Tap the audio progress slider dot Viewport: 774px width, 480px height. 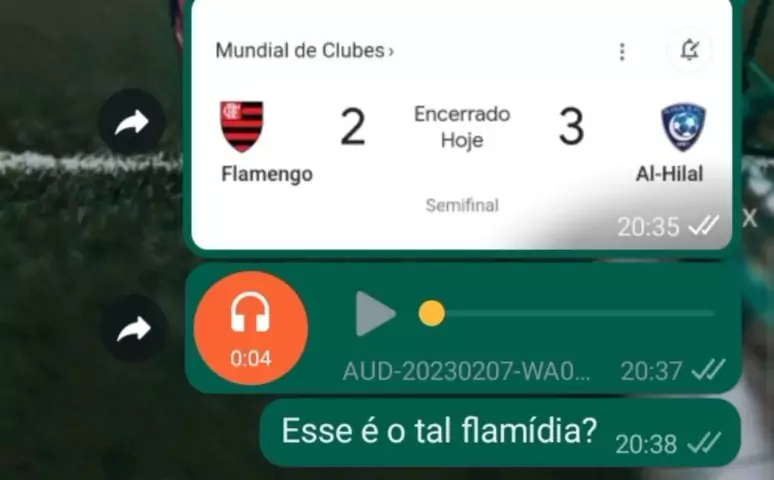click(x=431, y=314)
